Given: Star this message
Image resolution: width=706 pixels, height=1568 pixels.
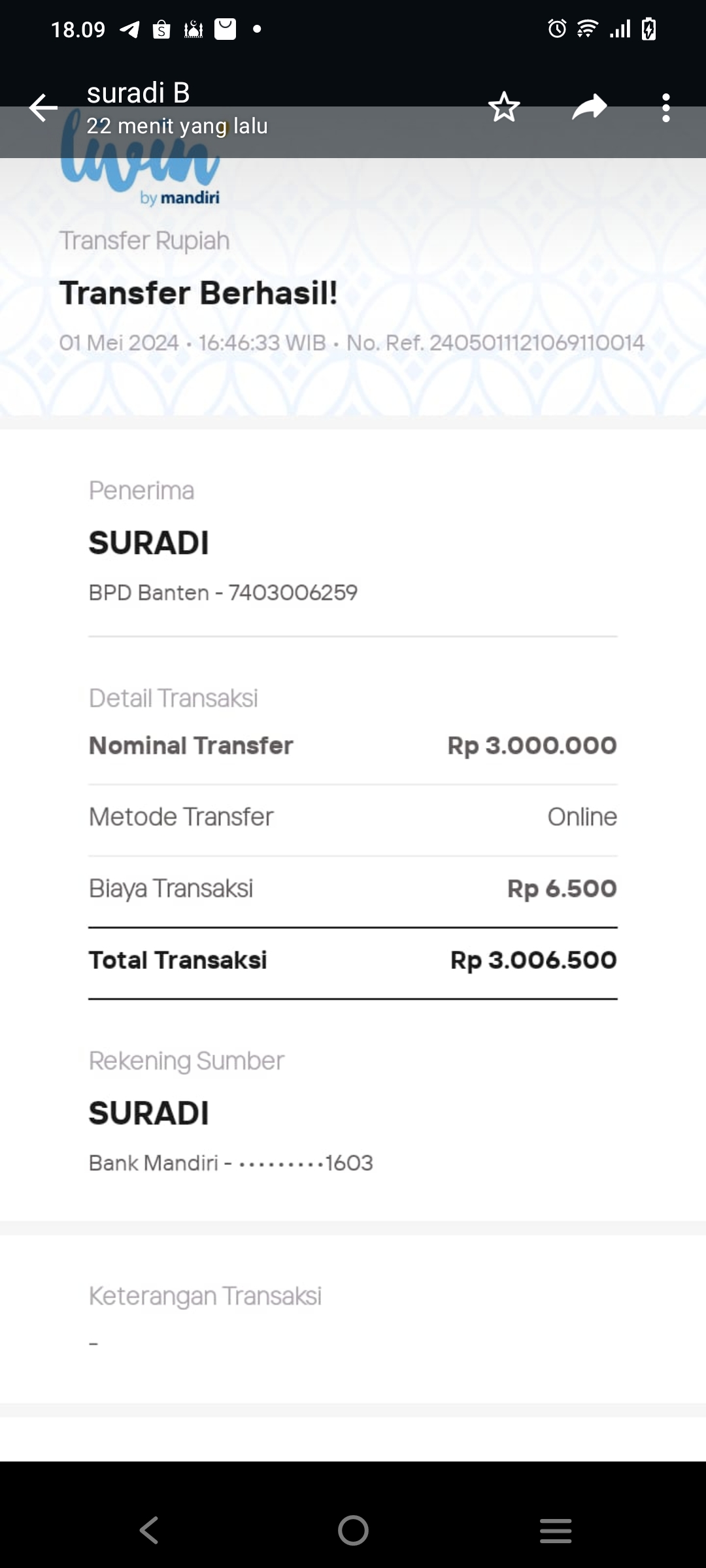Looking at the screenshot, I should 503,108.
